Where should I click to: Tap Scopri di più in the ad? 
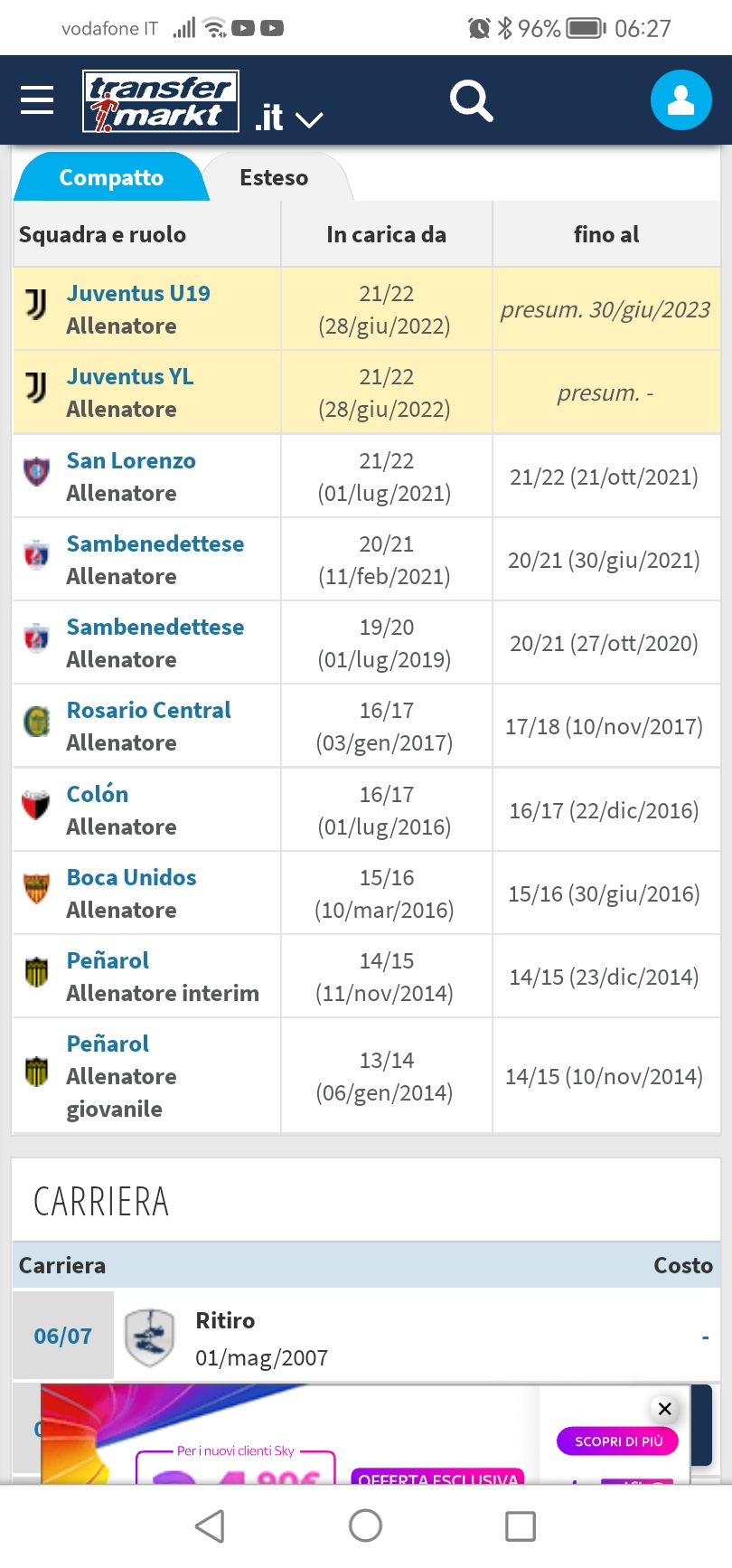[618, 1441]
